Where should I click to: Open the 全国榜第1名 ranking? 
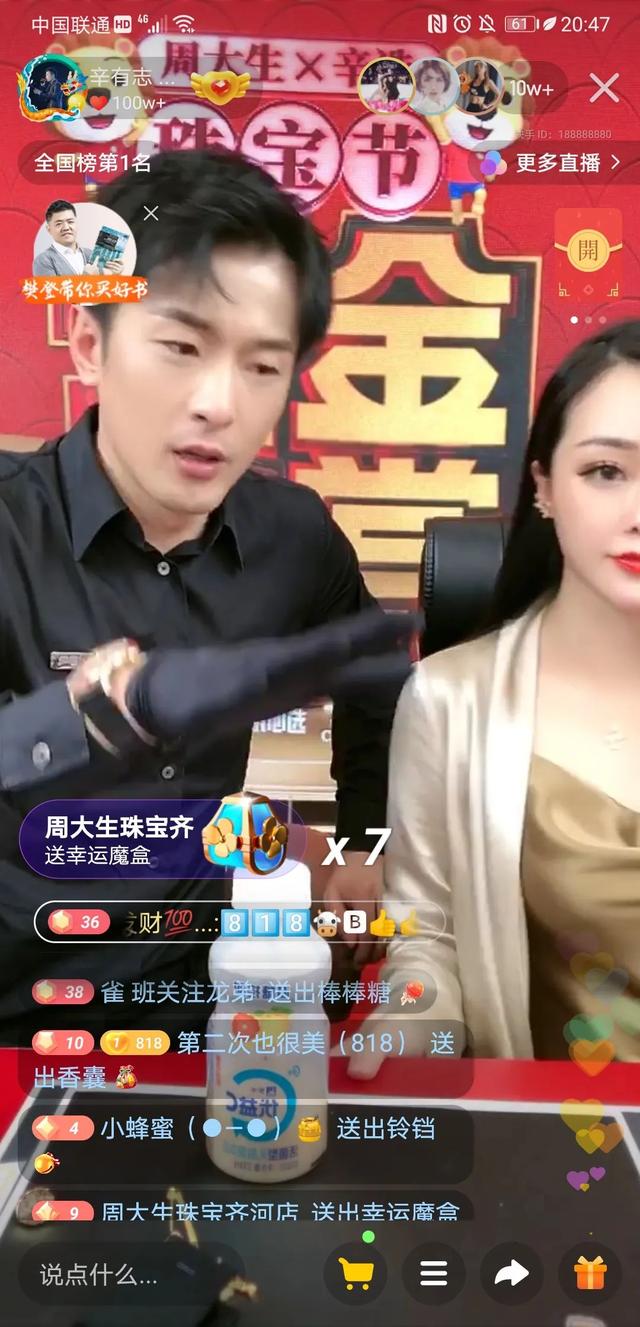pos(92,163)
